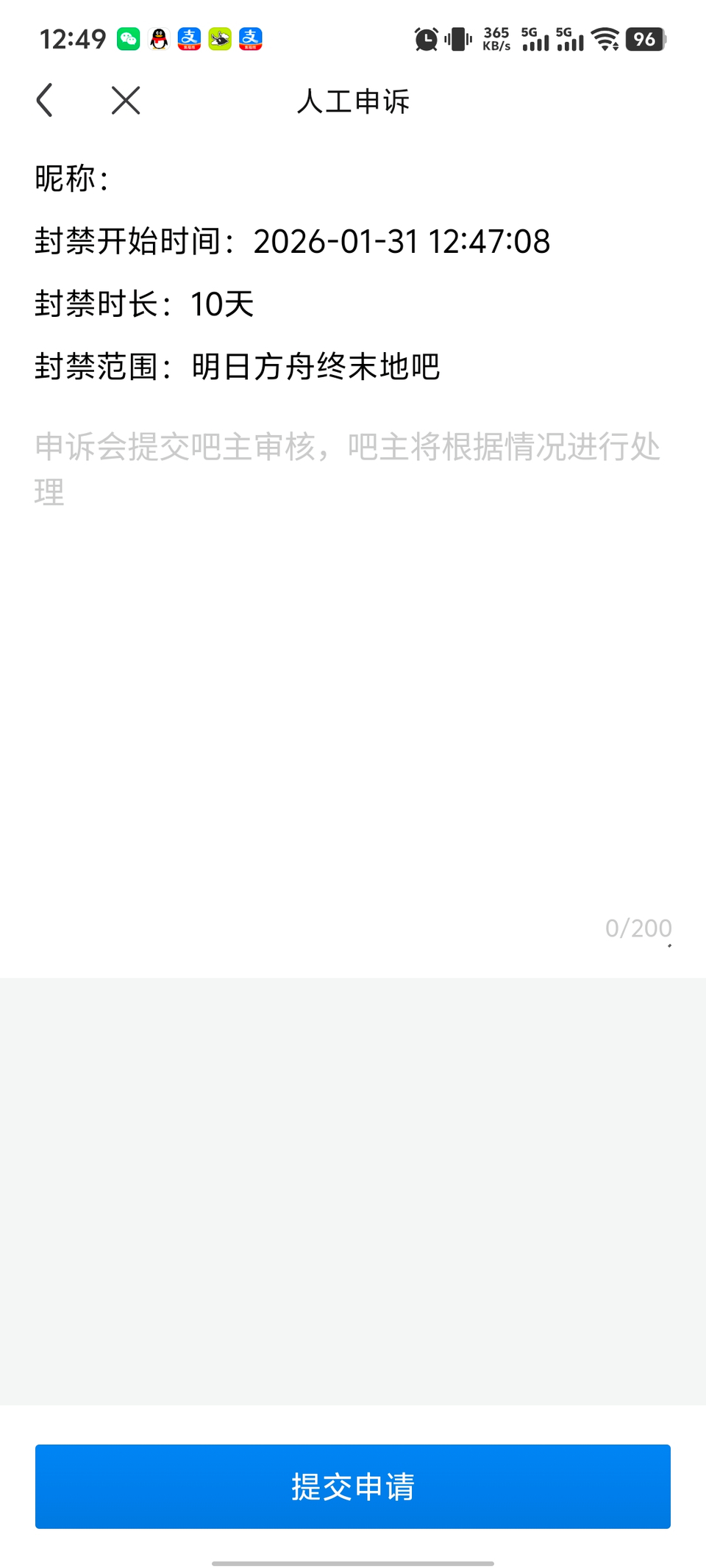Go back using the top-left arrow

point(45,101)
